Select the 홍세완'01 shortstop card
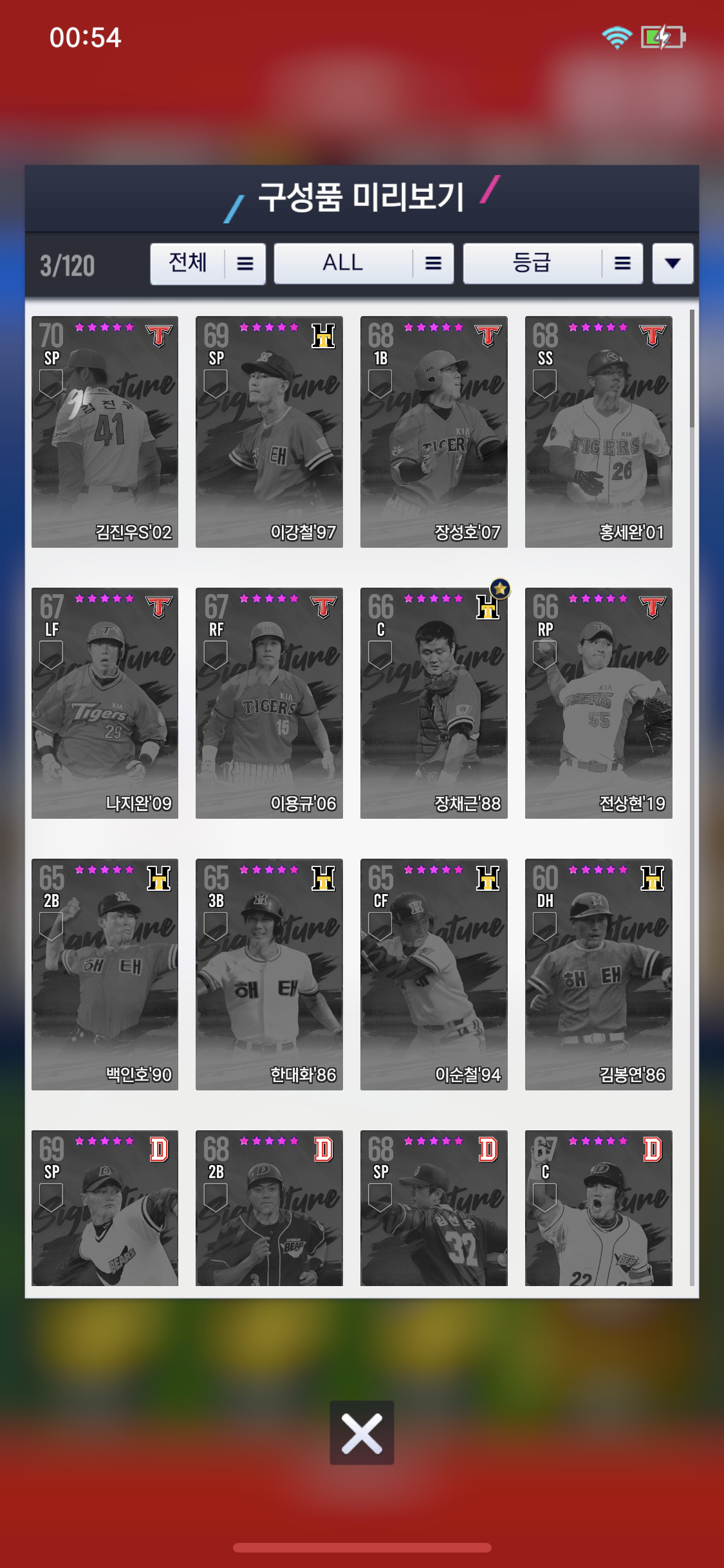The width and height of the screenshot is (724, 1568). pos(599,432)
